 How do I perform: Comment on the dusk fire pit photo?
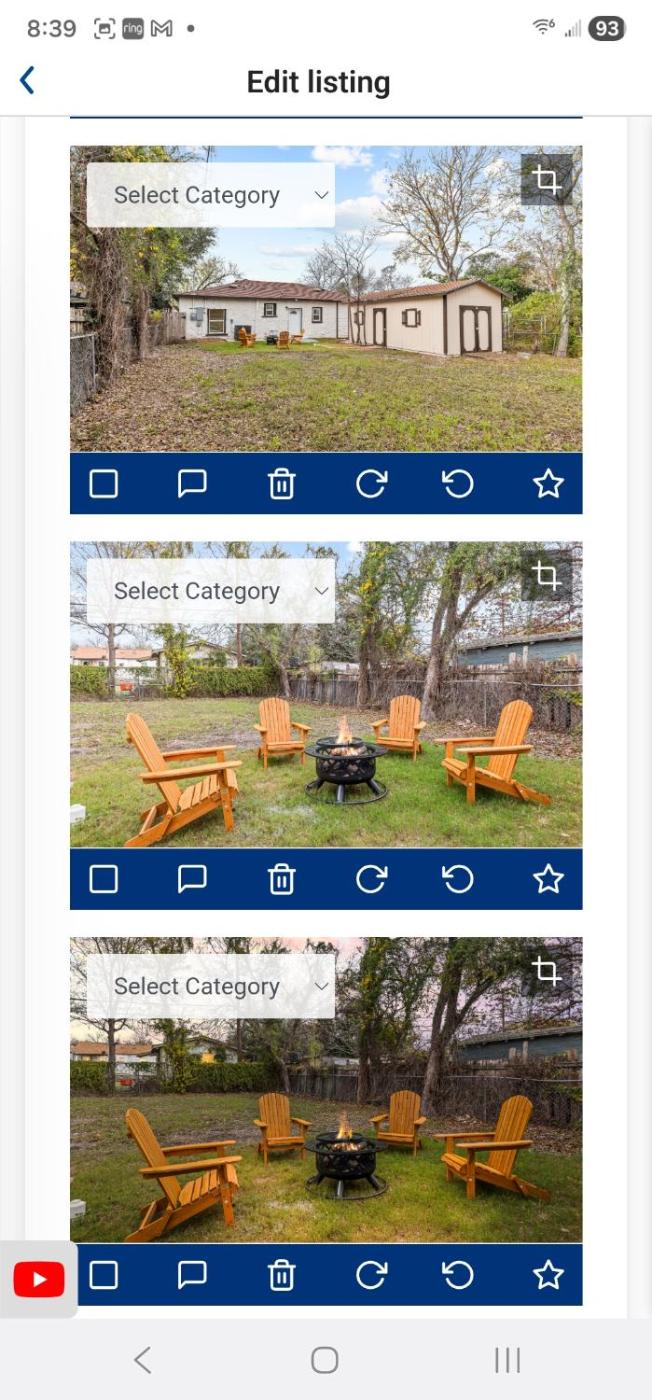click(192, 1274)
